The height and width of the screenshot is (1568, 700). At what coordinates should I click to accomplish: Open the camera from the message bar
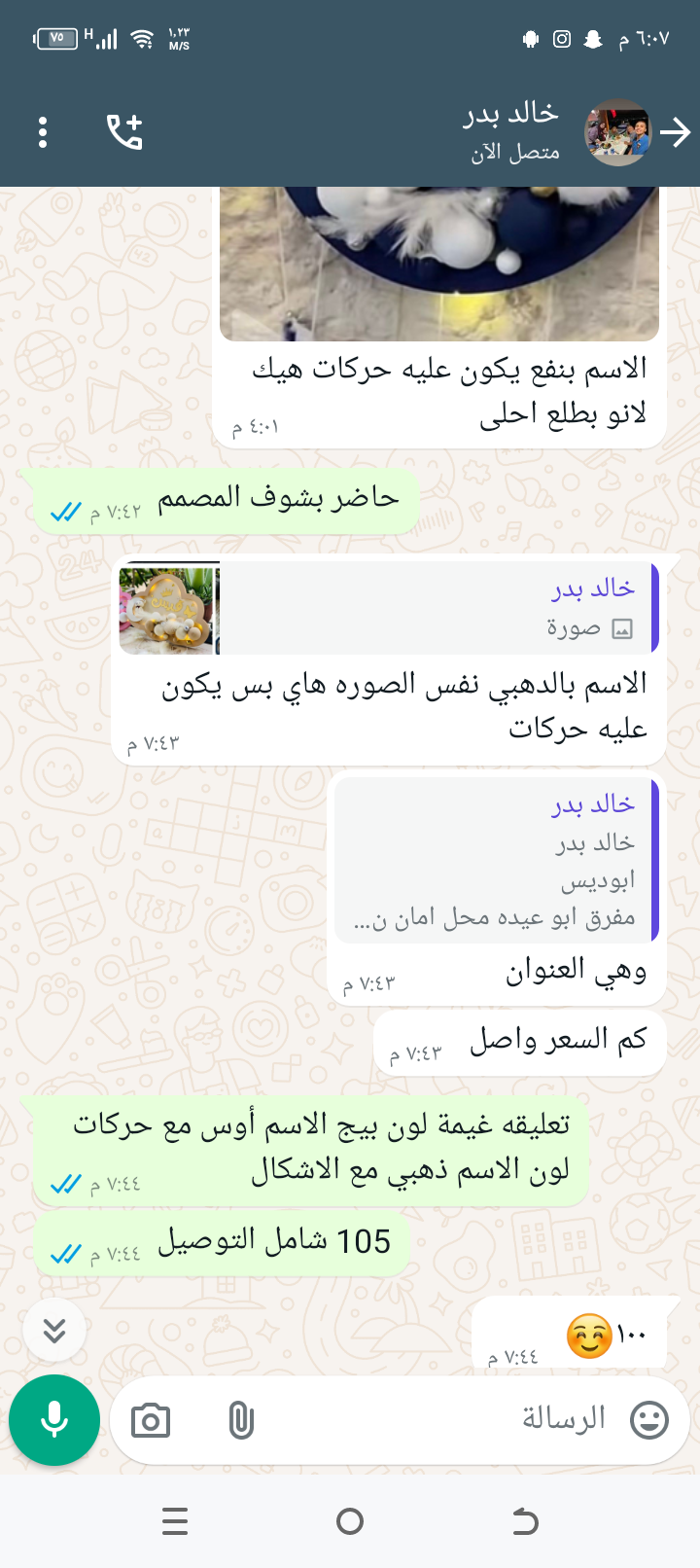pos(151,1421)
